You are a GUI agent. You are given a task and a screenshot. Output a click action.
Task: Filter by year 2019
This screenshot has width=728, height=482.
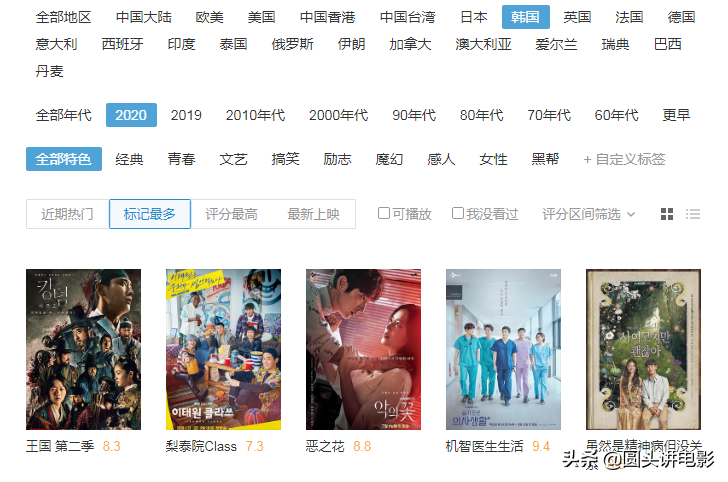pyautogui.click(x=186, y=115)
